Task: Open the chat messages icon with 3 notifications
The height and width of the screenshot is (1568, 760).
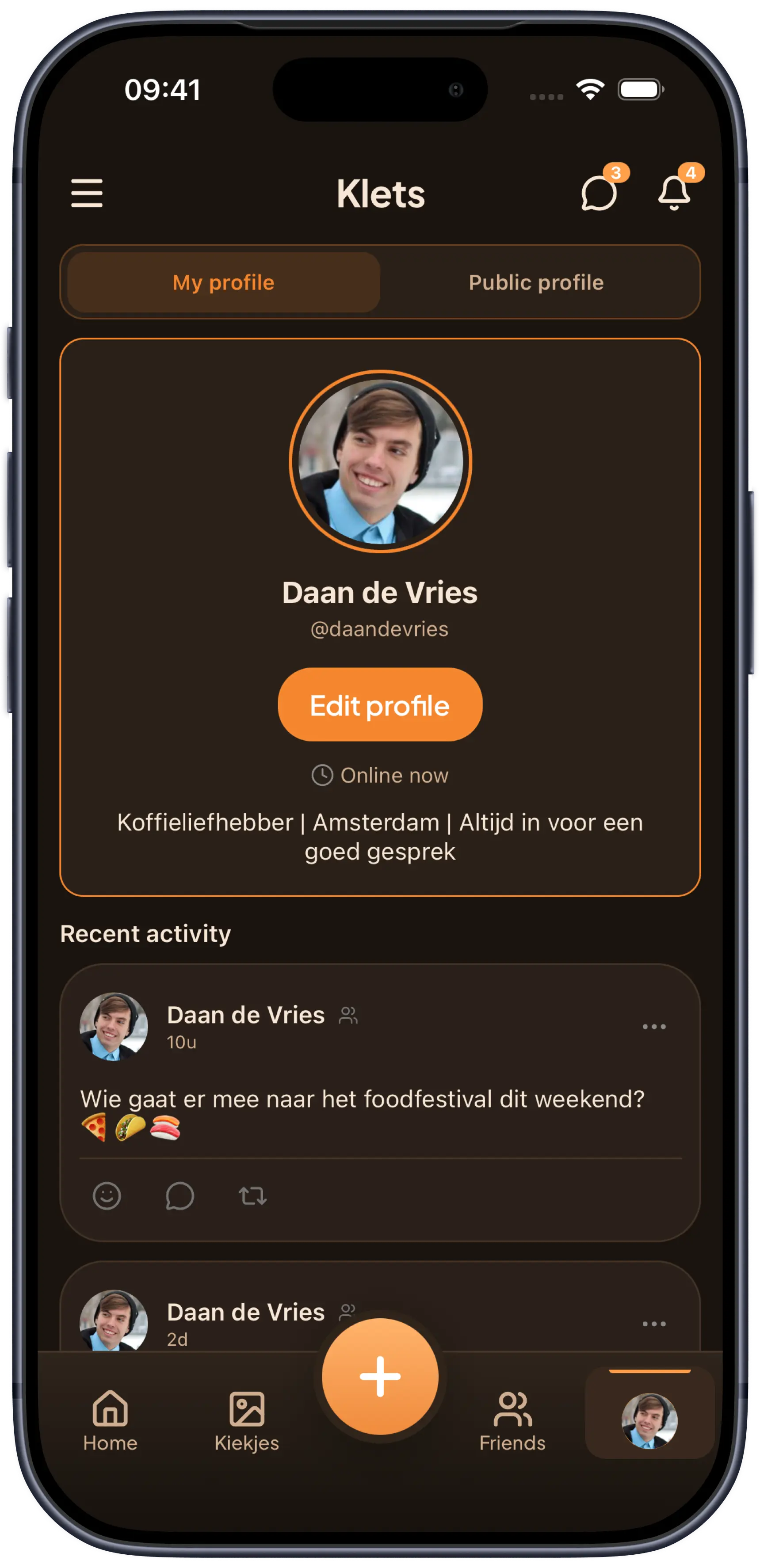Action: pos(599,194)
